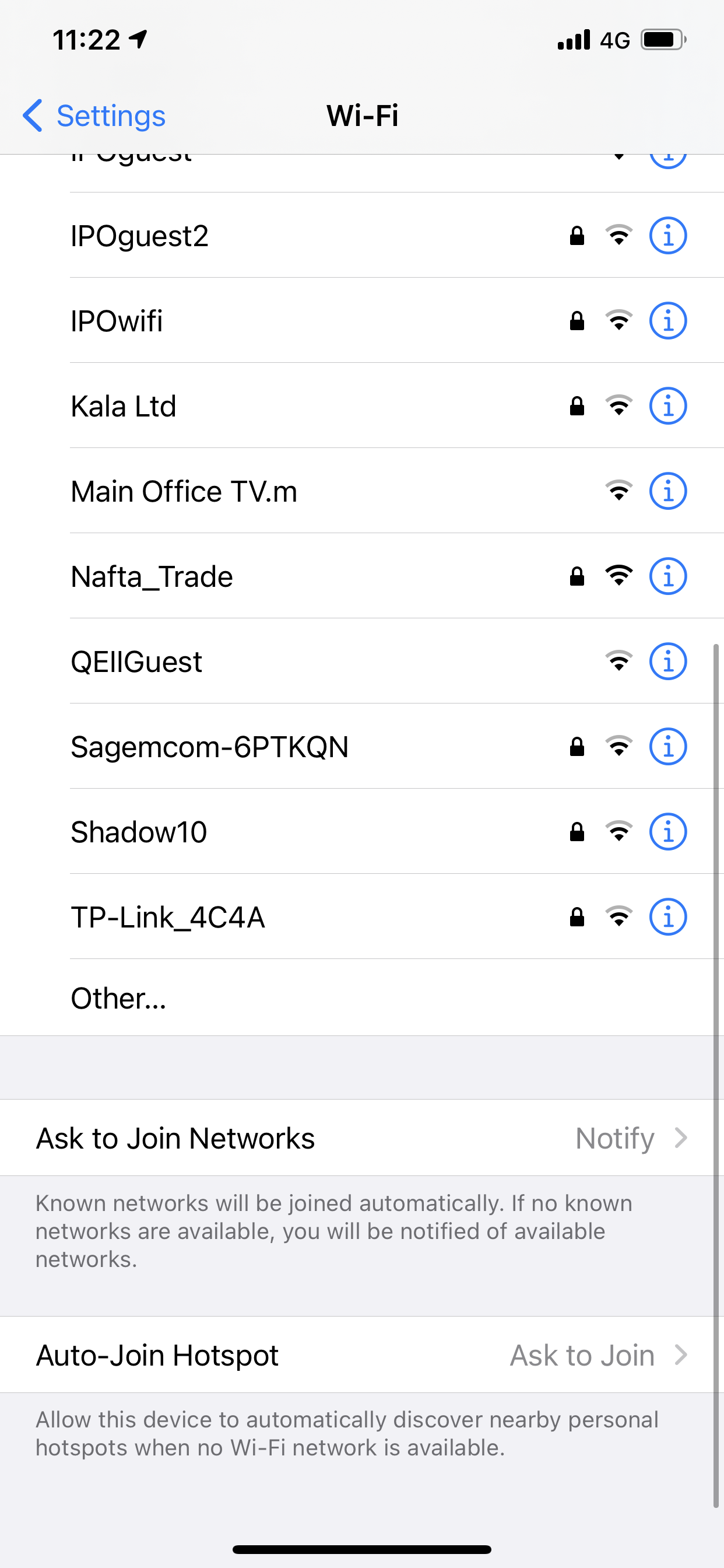Join the IPOguest2 network
This screenshot has width=724, height=1568.
pyautogui.click(x=362, y=236)
